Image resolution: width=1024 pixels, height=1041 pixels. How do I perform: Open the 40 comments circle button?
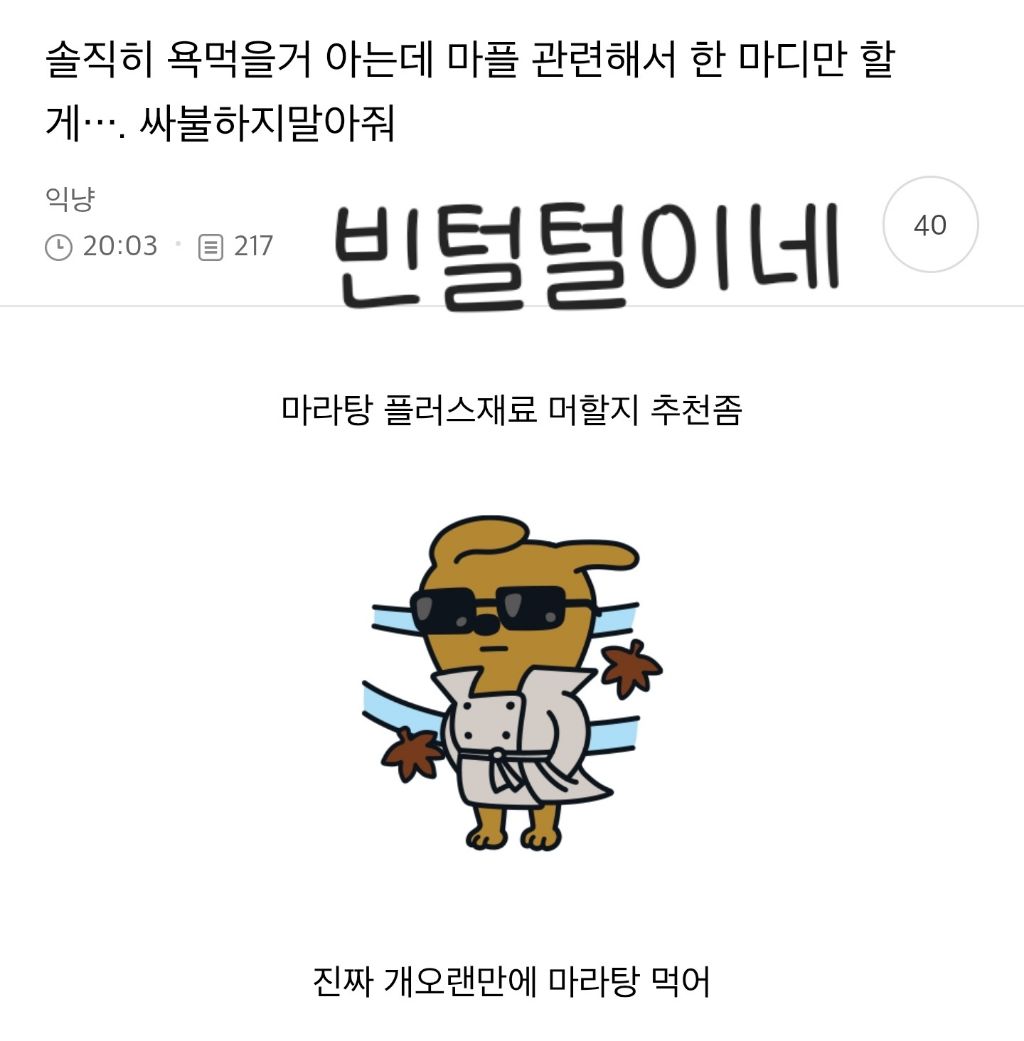[x=930, y=225]
